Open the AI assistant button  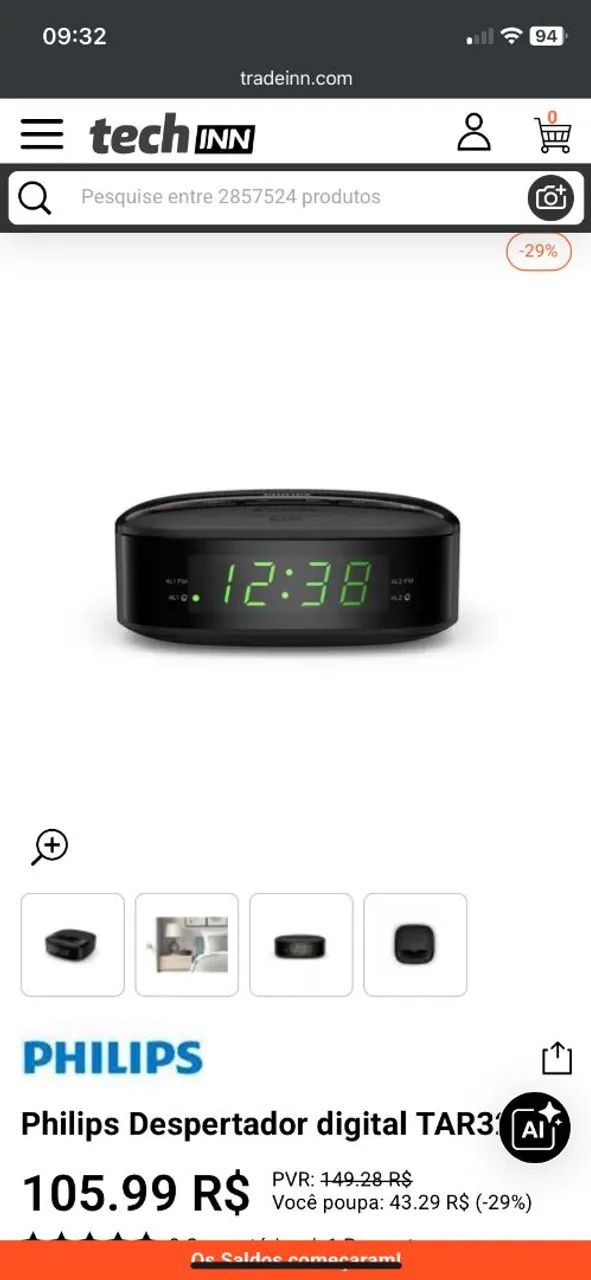pyautogui.click(x=535, y=1127)
